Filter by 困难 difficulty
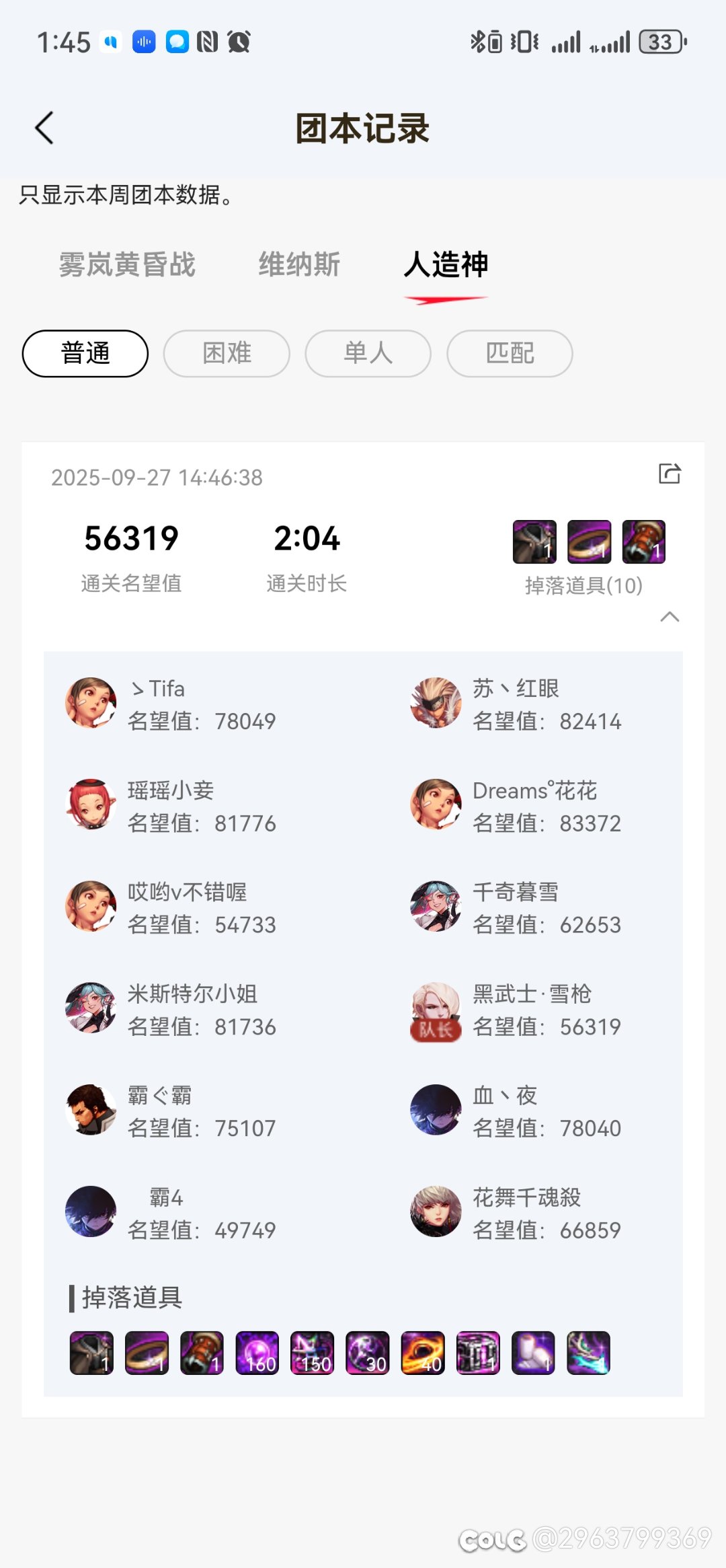Screen dimensions: 726x1568 pos(227,353)
